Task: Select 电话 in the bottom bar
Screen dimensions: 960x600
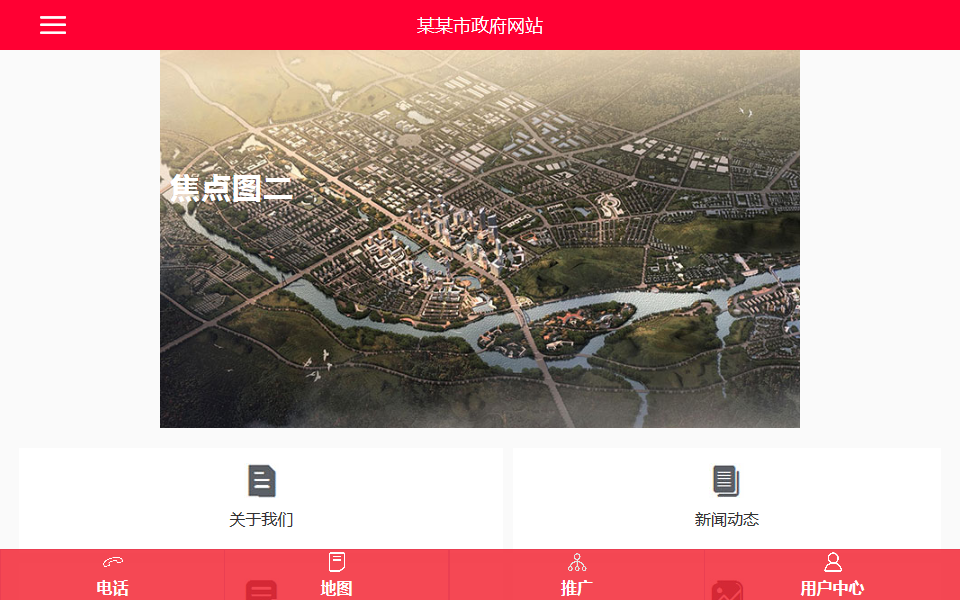Action: (112, 576)
